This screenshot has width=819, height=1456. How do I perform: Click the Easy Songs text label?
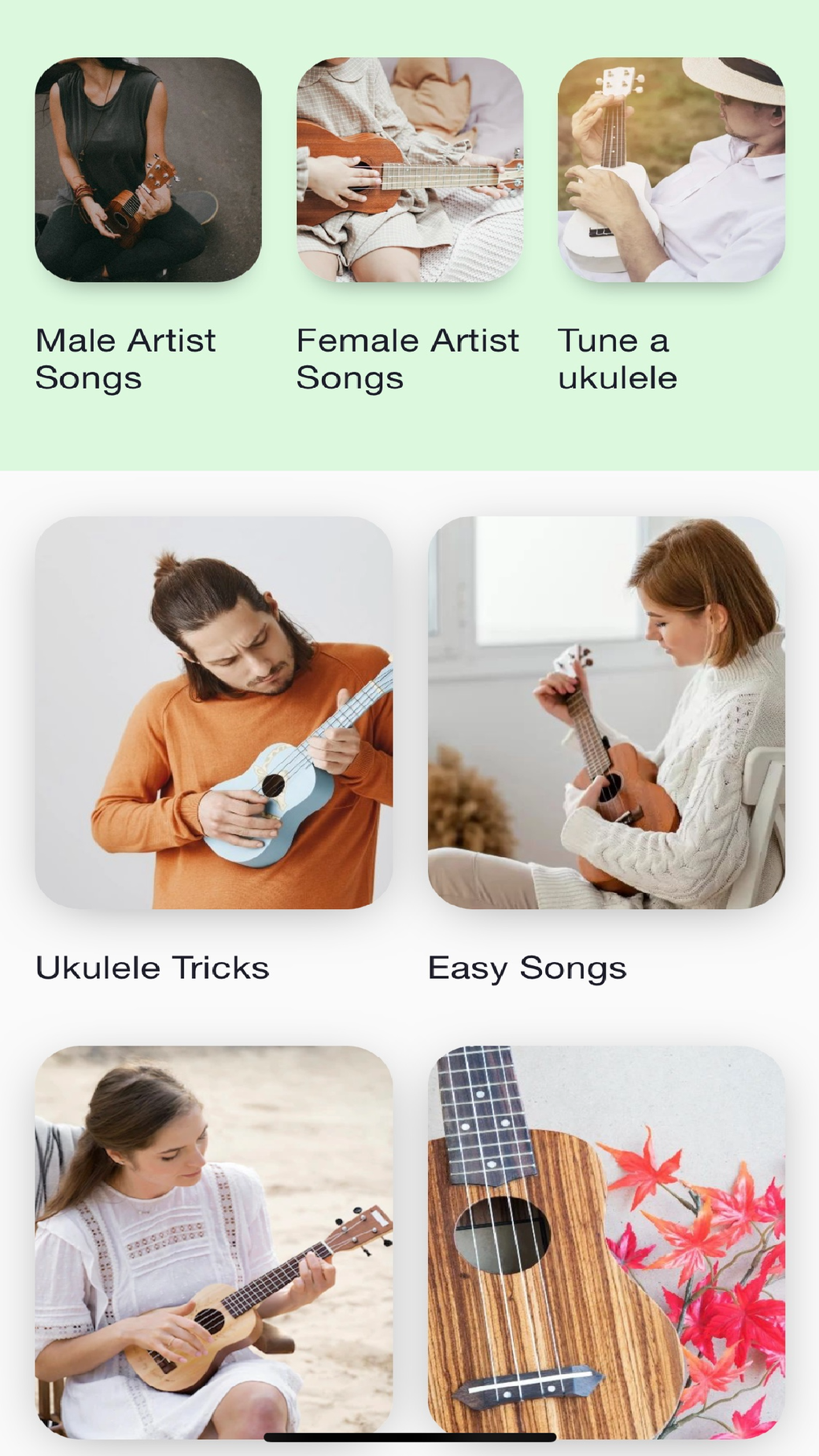[526, 967]
